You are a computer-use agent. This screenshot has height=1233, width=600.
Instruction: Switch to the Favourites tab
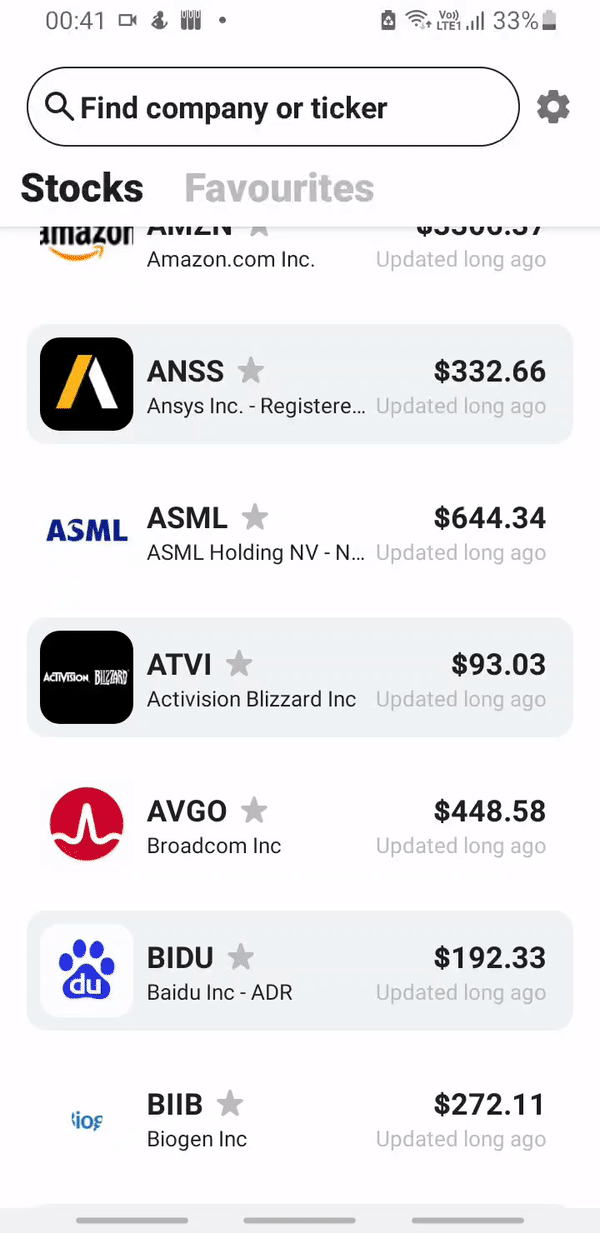pyautogui.click(x=279, y=188)
